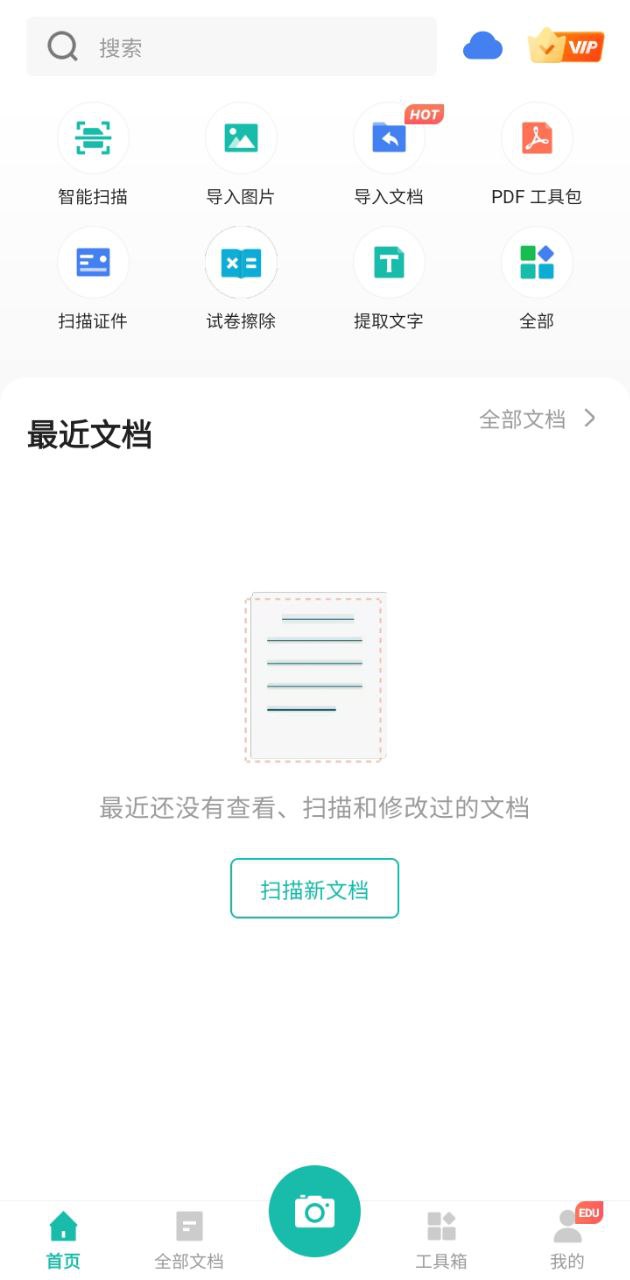630x1280 pixels.
Task: Tap the 搜索 search field
Action: pyautogui.click(x=230, y=47)
